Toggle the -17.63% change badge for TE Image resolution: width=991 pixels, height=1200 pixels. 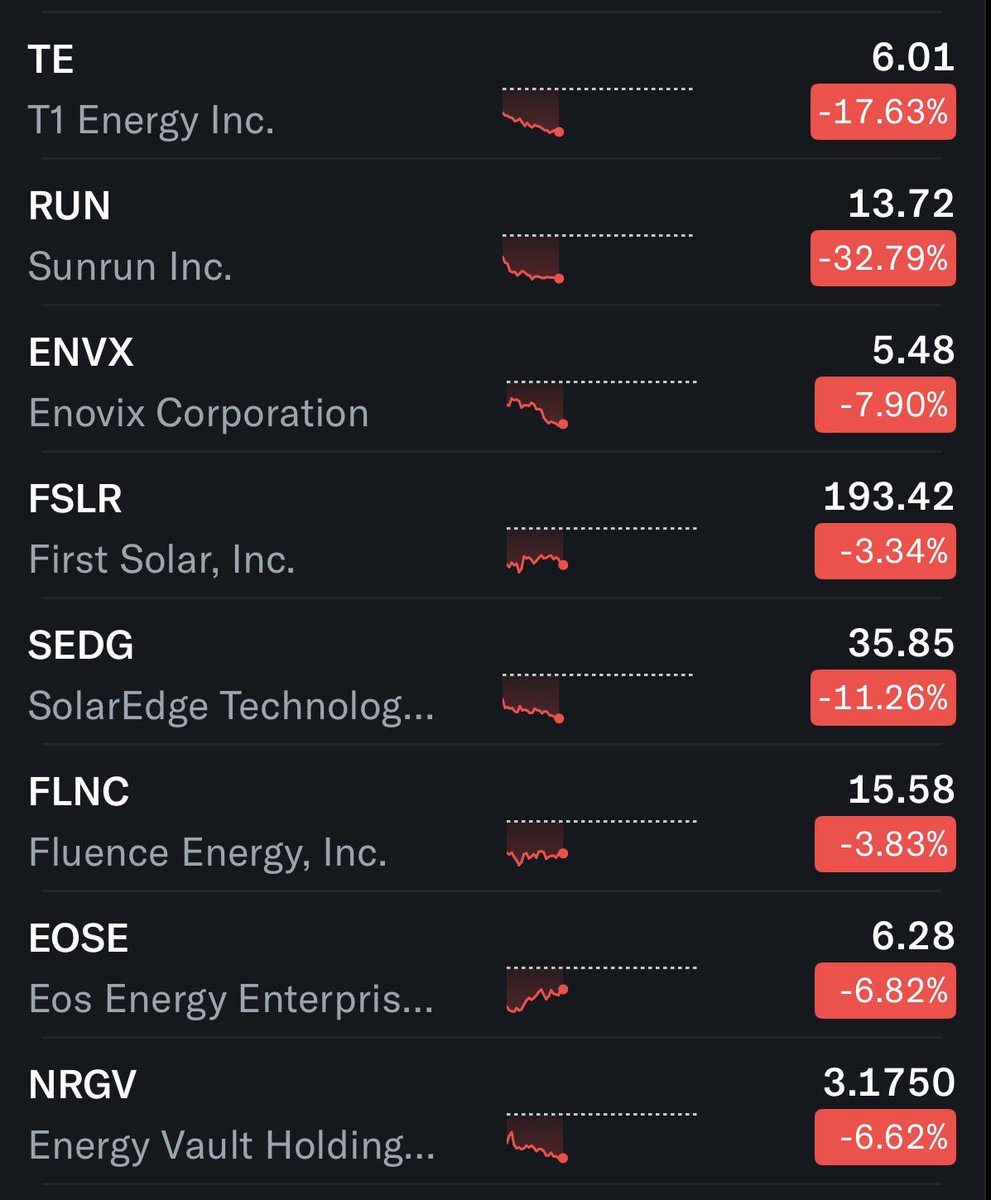point(883,112)
